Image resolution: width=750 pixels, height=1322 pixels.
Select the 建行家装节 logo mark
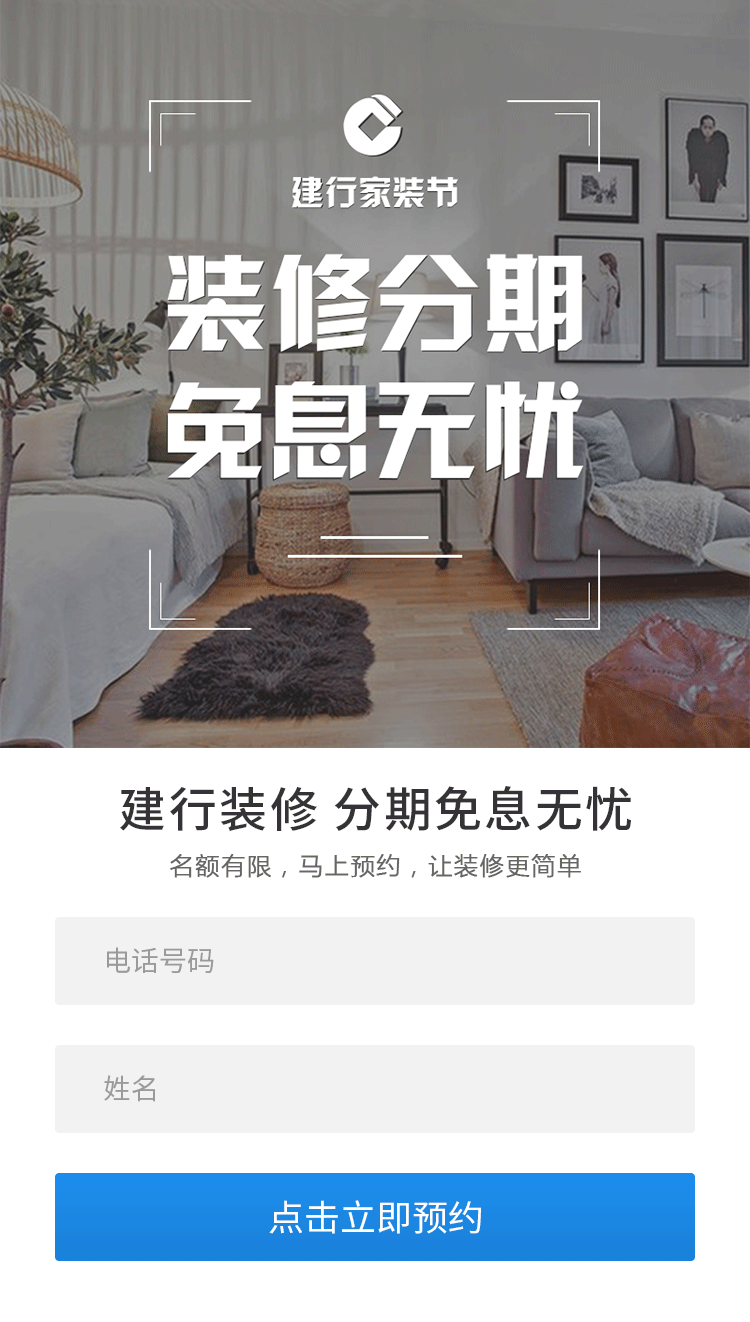(375, 160)
